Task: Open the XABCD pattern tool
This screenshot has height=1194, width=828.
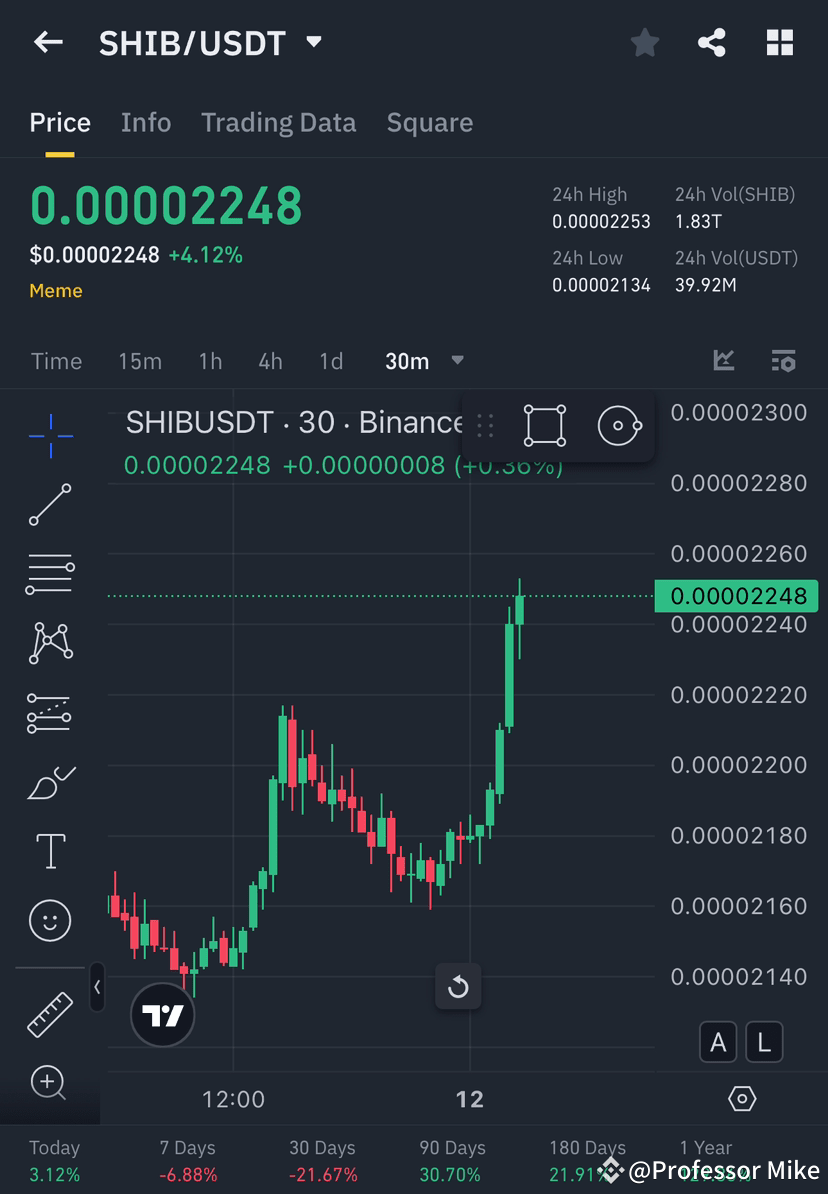Action: point(50,643)
